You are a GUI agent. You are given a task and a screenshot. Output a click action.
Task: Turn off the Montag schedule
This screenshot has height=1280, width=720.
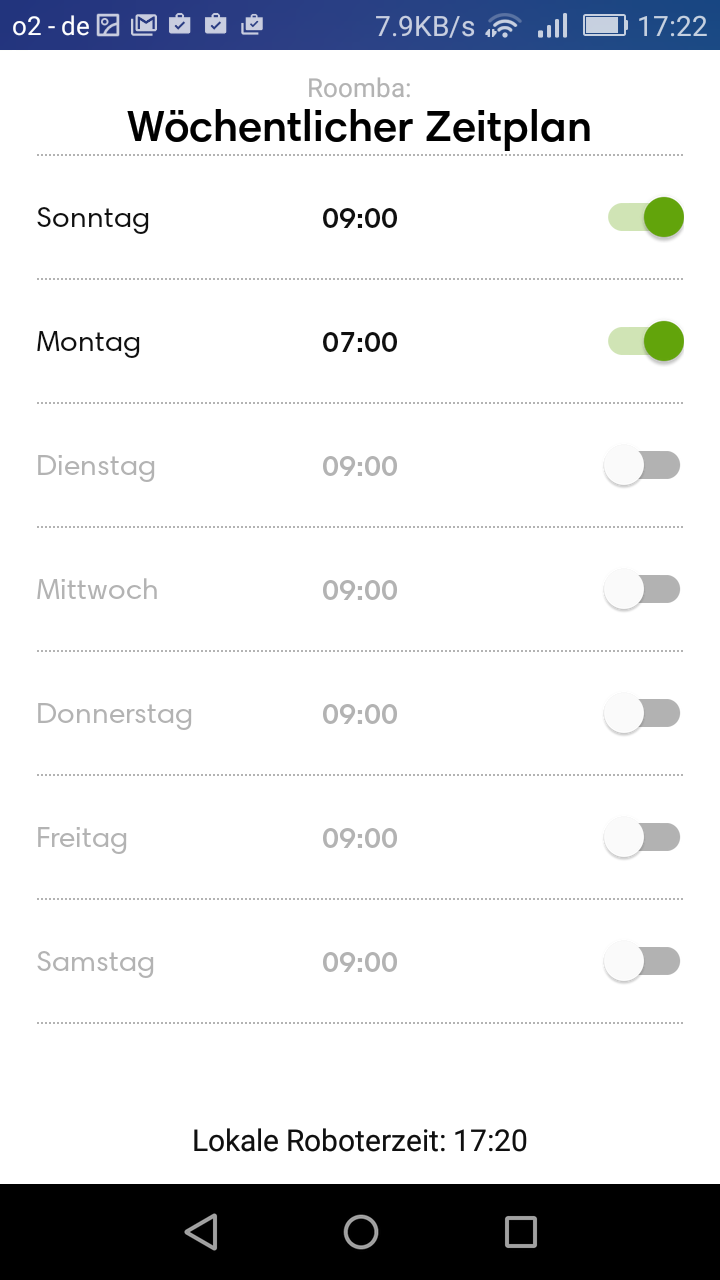(x=645, y=341)
